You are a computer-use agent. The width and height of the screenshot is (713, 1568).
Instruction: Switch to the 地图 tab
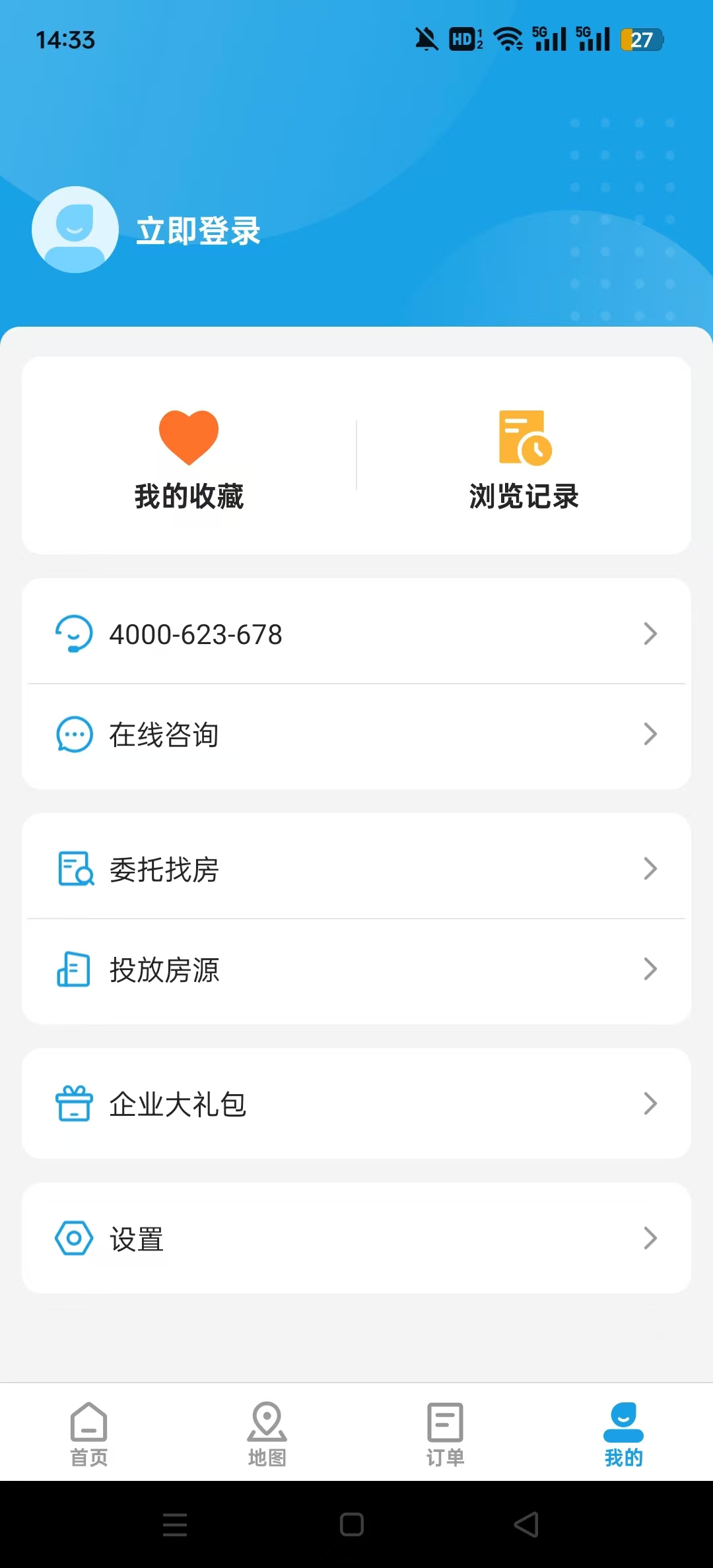267,1433
